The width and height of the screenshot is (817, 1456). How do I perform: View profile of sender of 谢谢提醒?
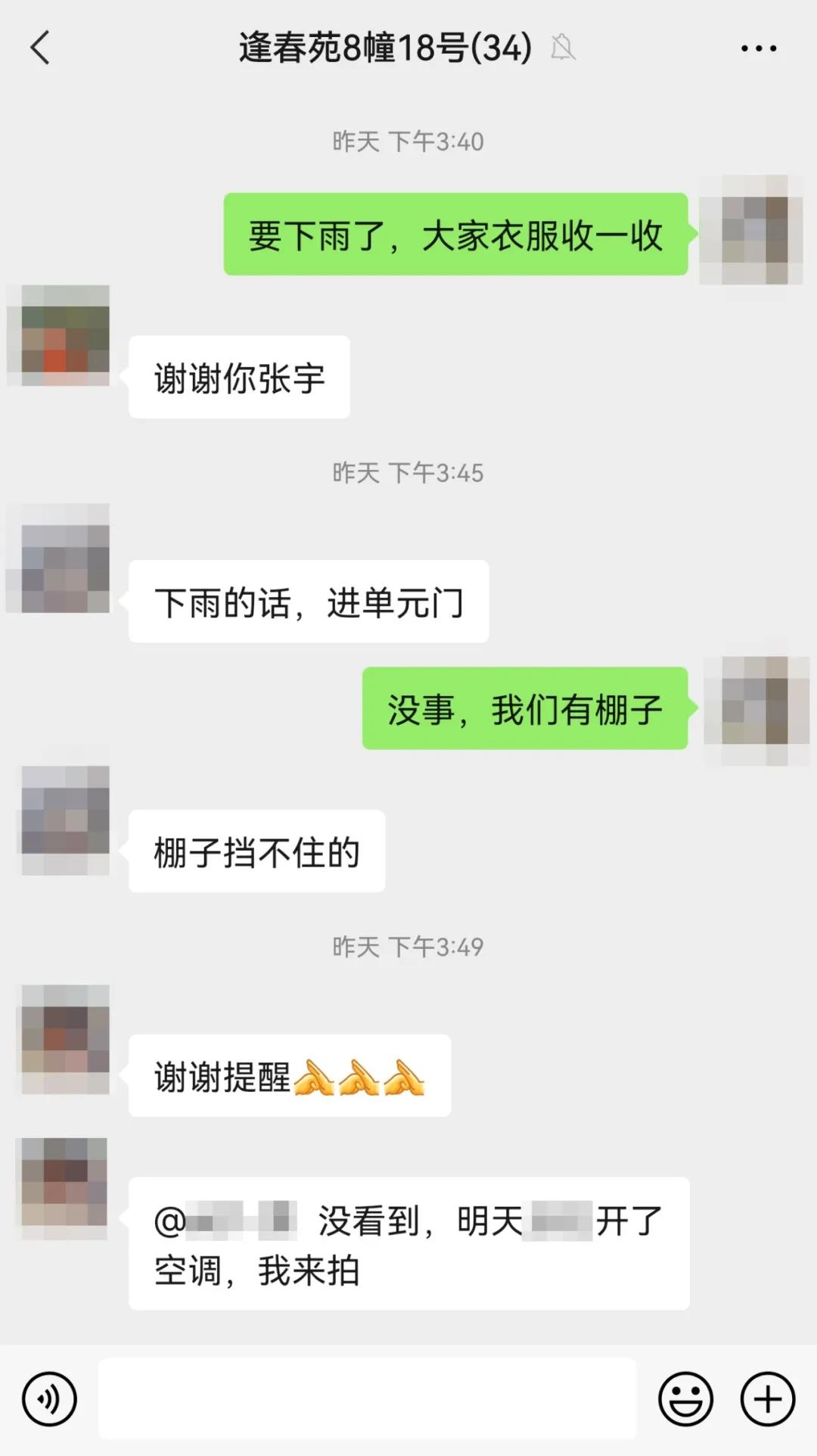click(65, 1038)
